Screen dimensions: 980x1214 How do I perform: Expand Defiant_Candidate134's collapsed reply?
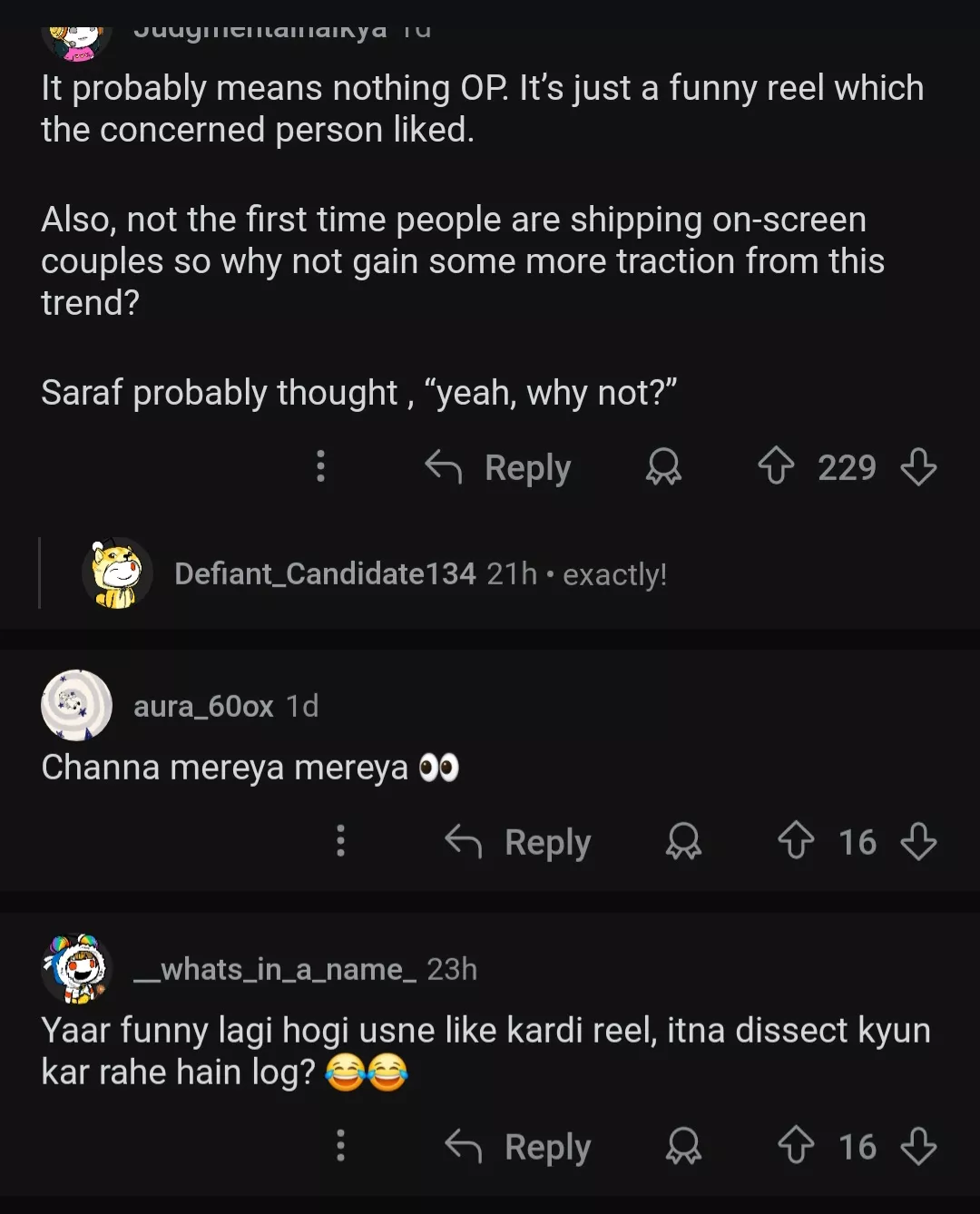tap(420, 573)
